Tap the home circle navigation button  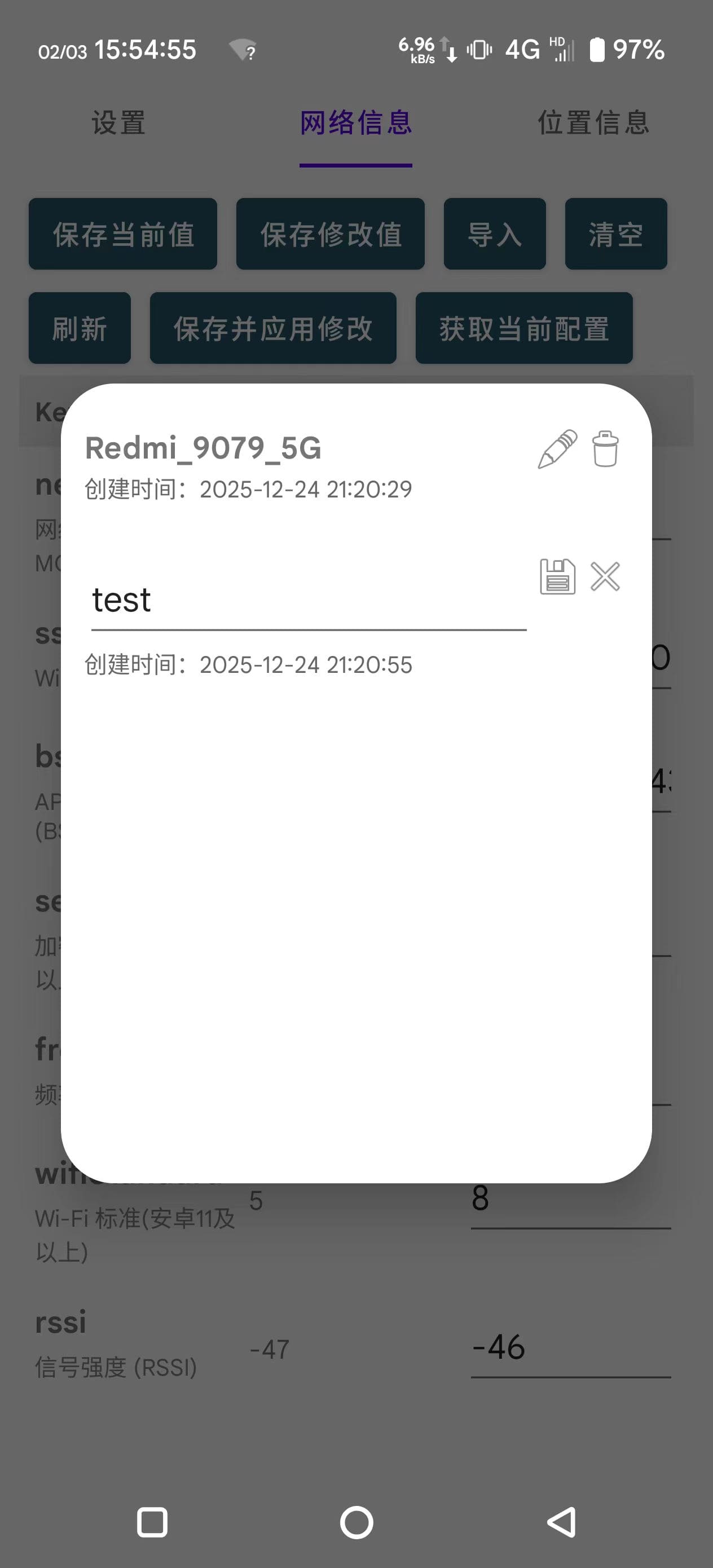click(x=356, y=1523)
